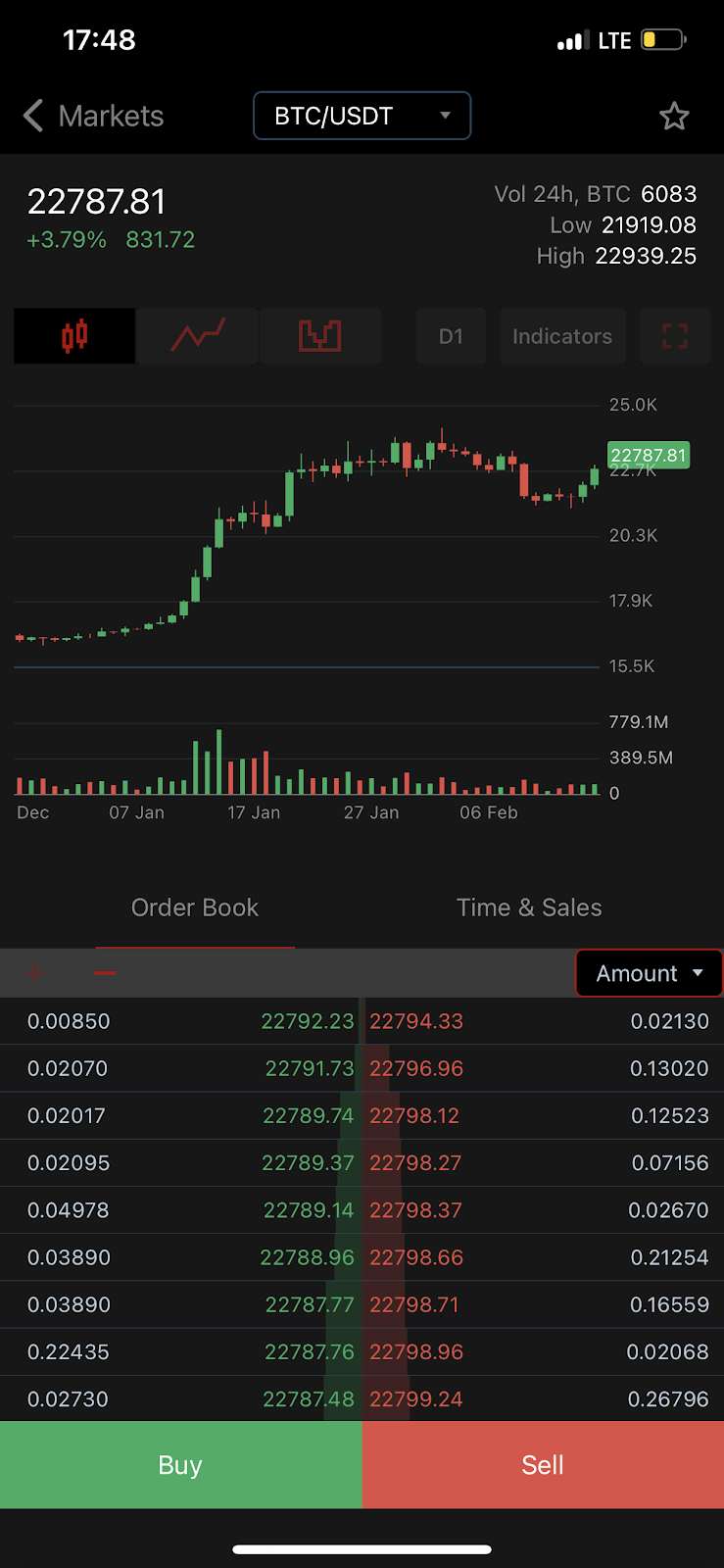Screen dimensions: 724x1568
Task: Open the BTC/USDT pair dropdown
Action: coord(362,116)
